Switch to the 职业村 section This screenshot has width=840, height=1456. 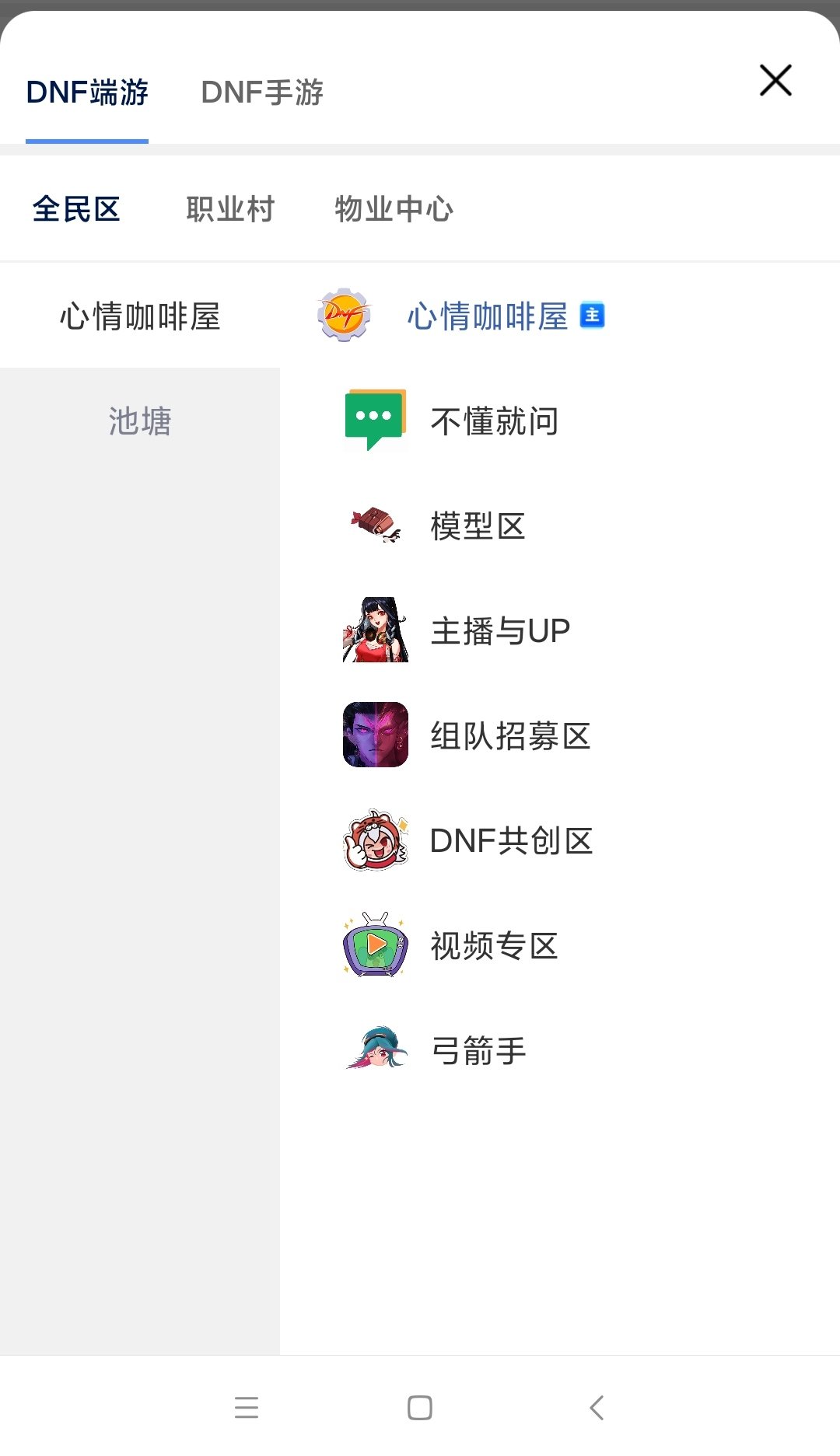click(x=230, y=209)
